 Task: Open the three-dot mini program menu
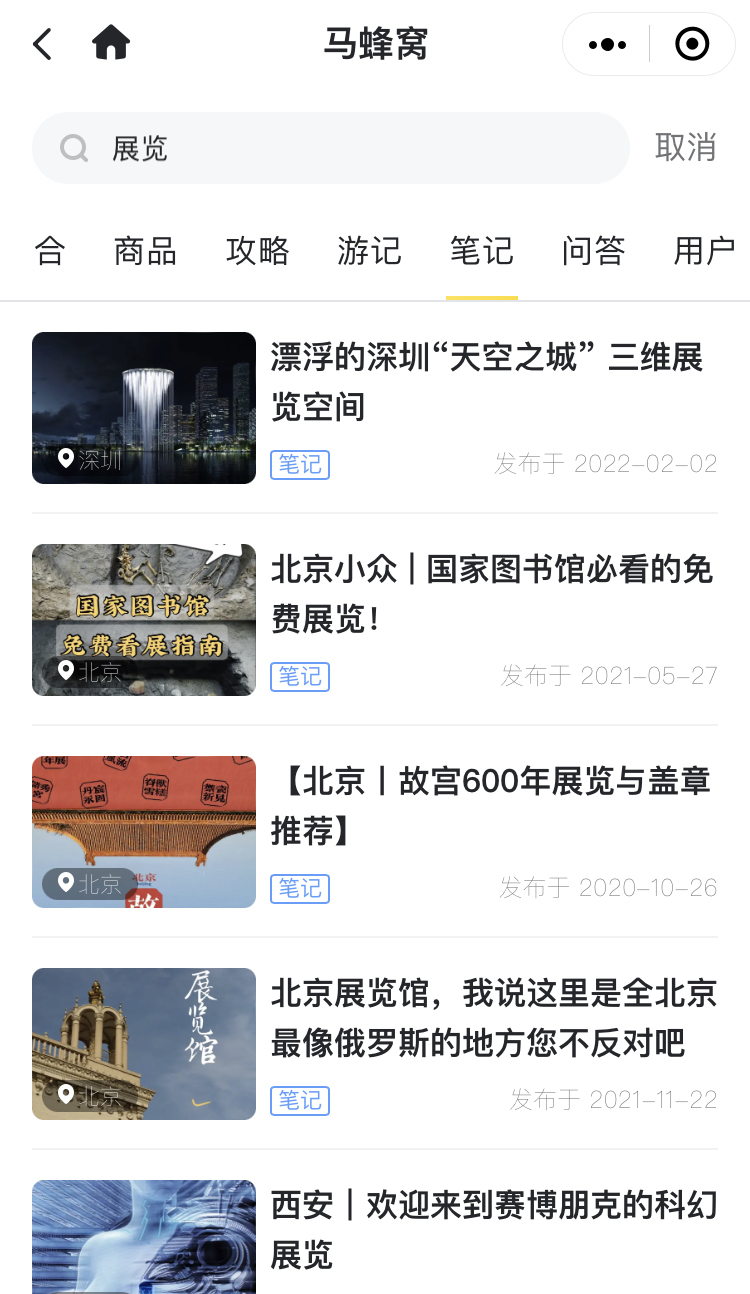(x=607, y=44)
